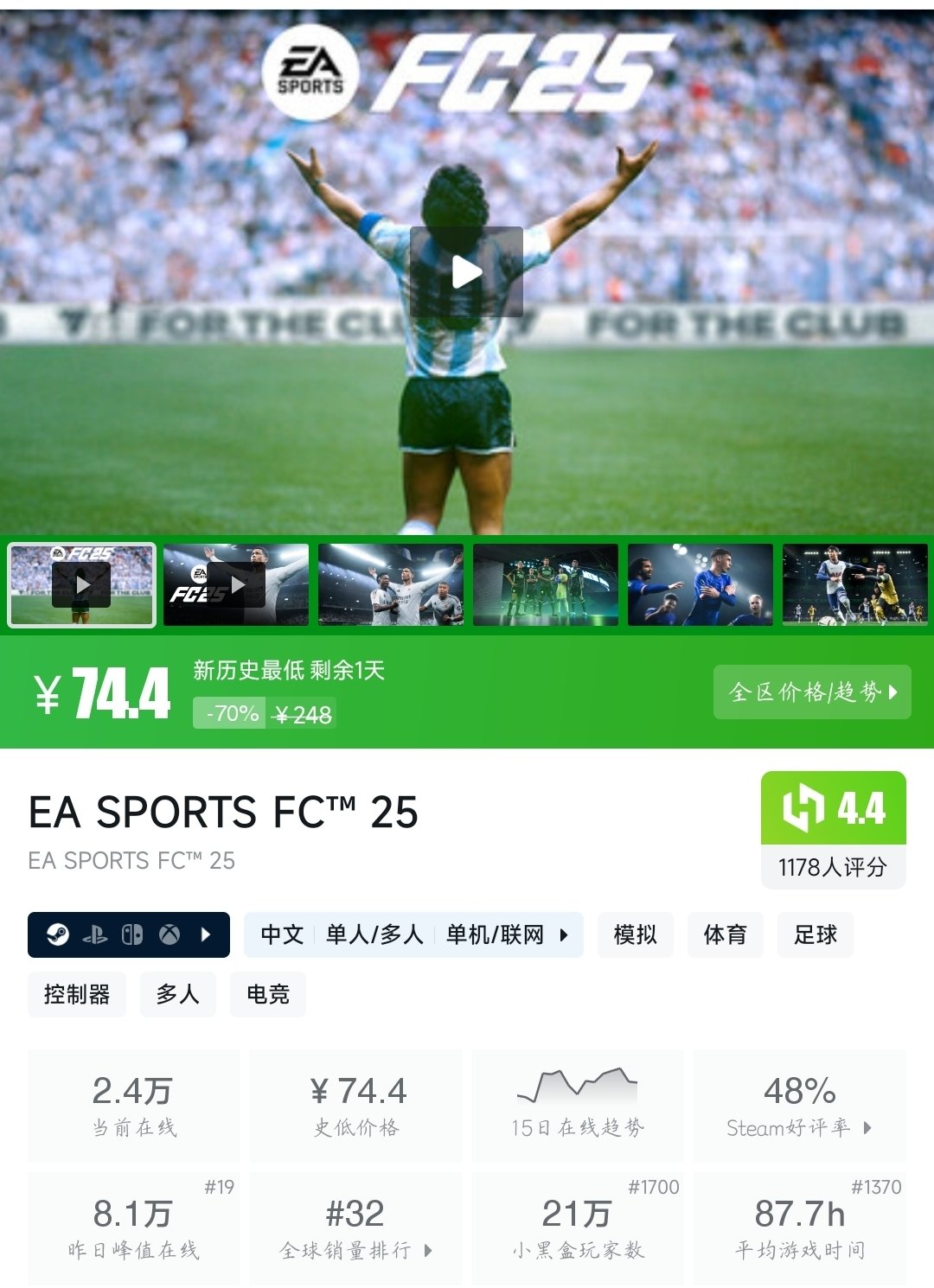Open the 电竞 tag
This screenshot has height=1288, width=934.
(267, 994)
